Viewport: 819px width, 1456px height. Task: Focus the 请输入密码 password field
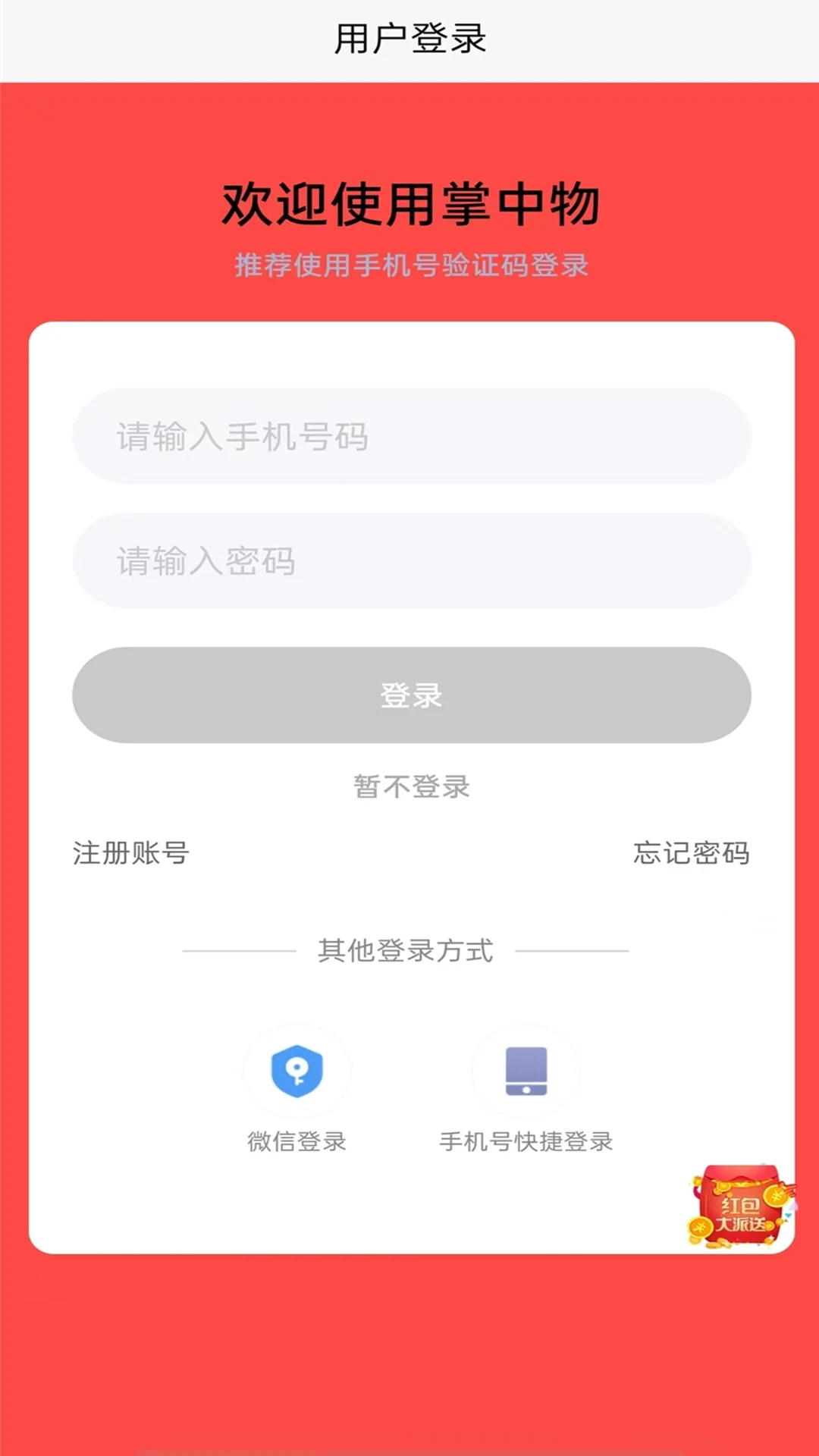409,561
